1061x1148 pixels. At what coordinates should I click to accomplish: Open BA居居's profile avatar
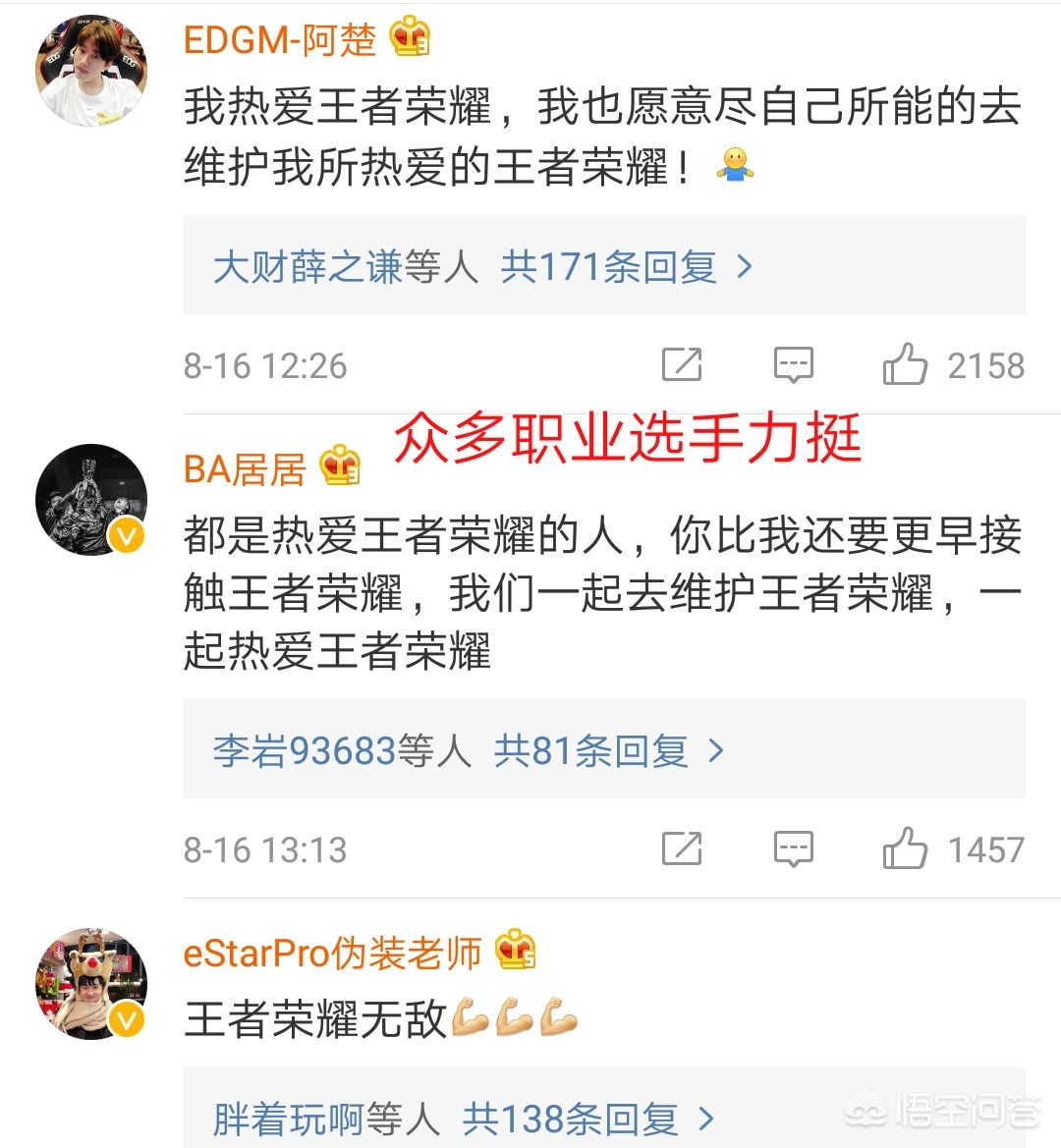pyautogui.click(x=91, y=499)
